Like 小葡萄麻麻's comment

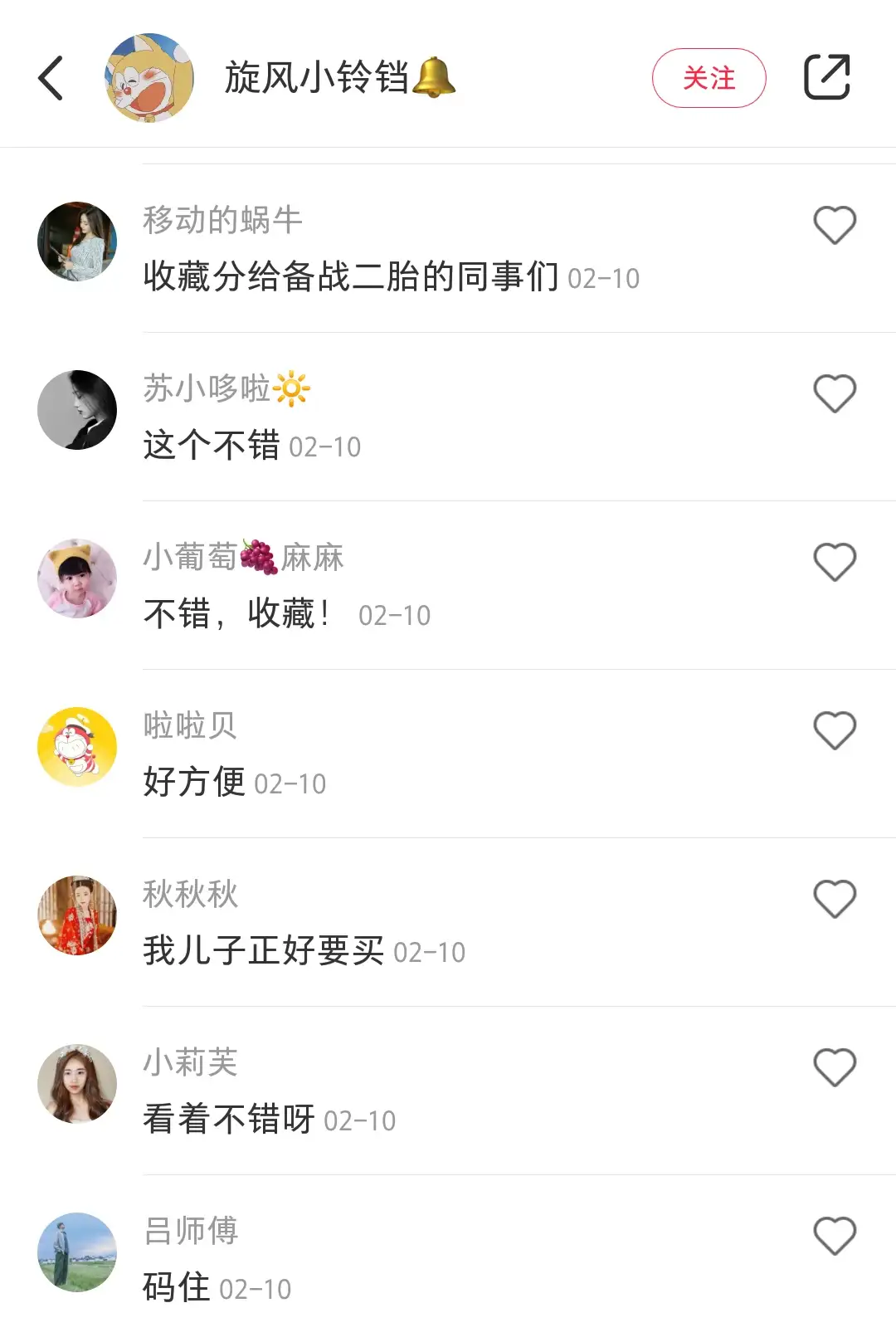(834, 562)
